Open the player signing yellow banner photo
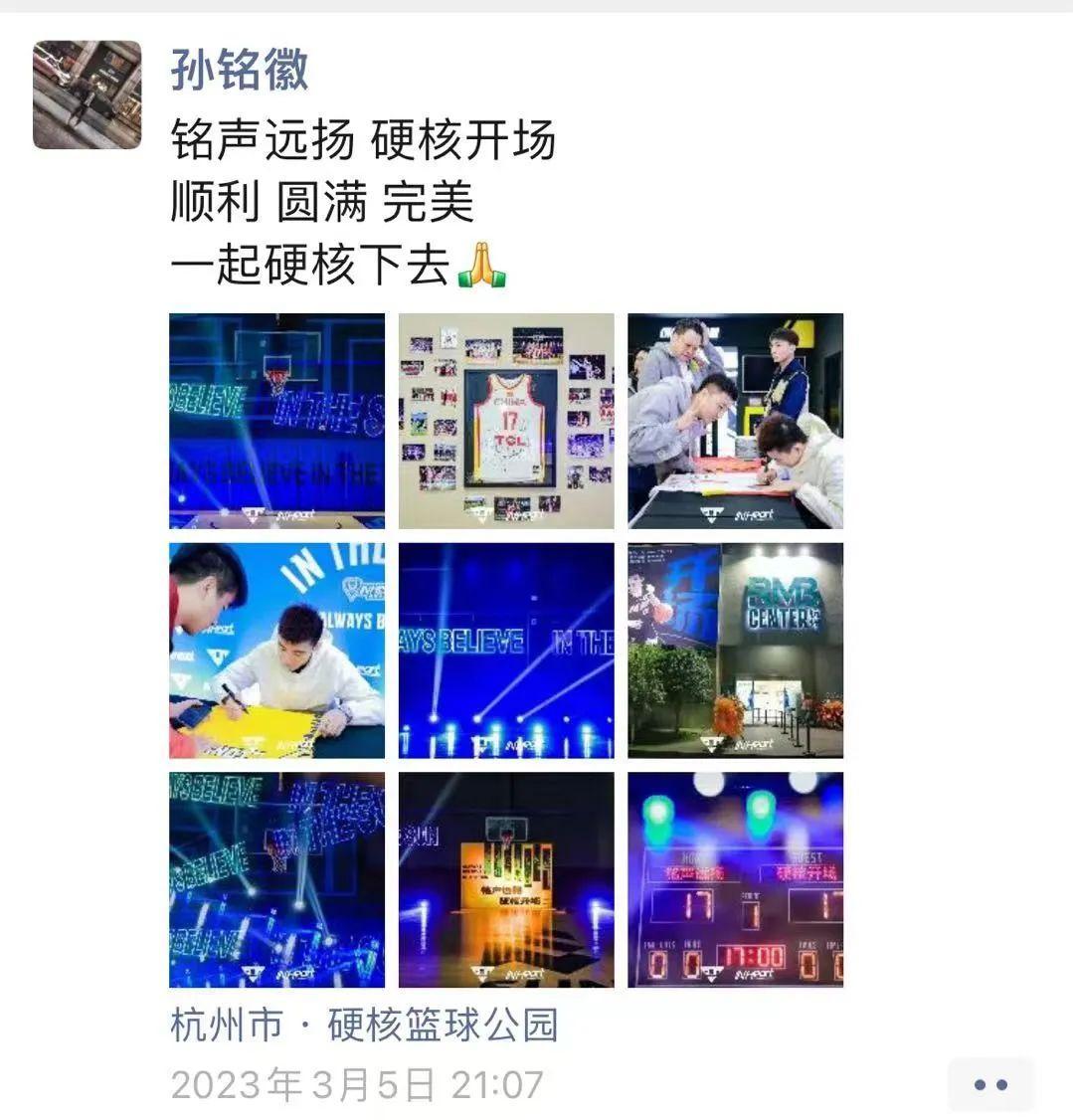Screen dimensions: 1073x1120 click(275, 652)
